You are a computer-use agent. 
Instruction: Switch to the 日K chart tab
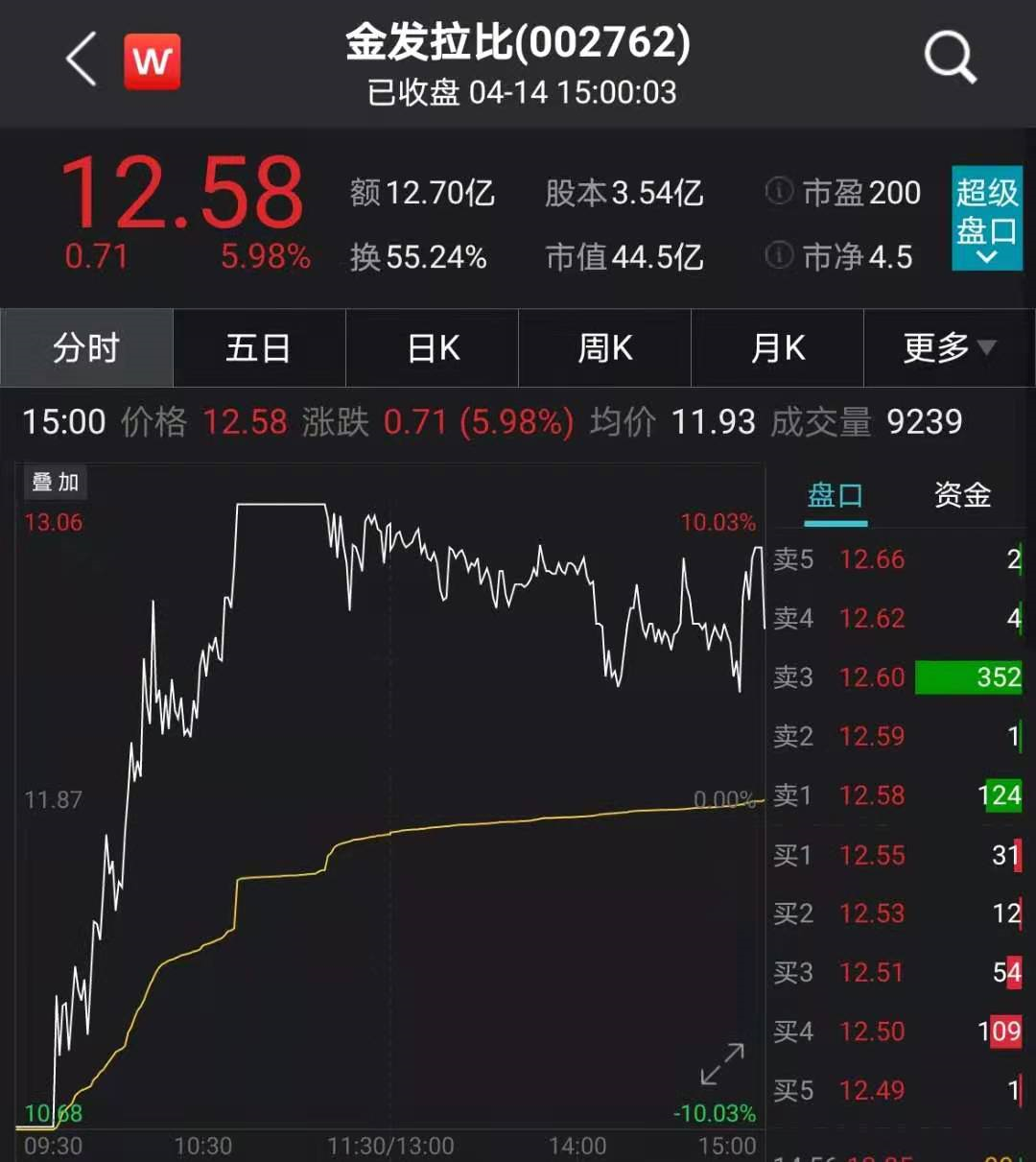pyautogui.click(x=433, y=347)
